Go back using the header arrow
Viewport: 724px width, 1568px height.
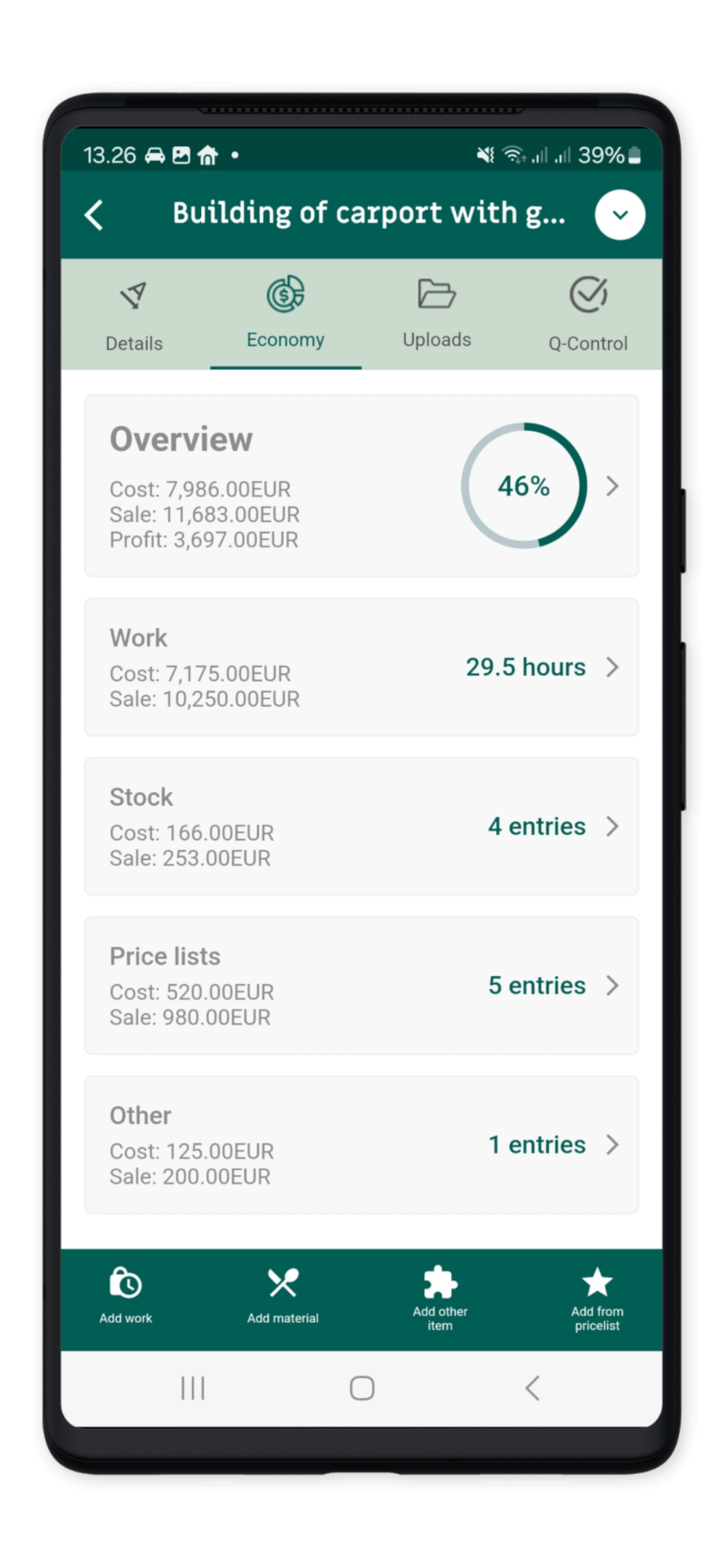[x=95, y=216]
